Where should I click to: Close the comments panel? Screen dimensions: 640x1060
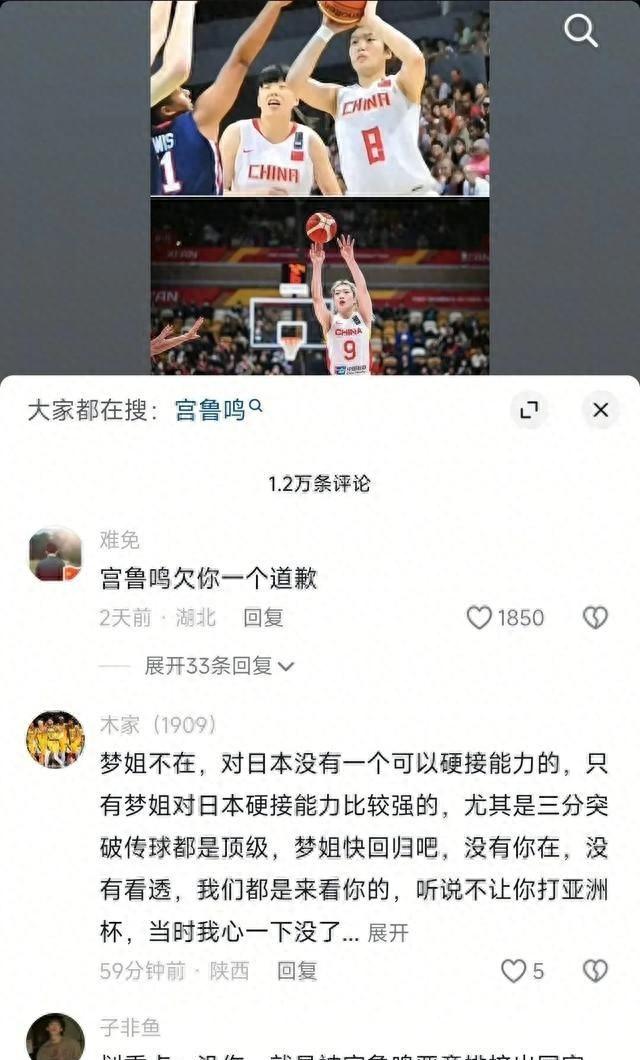coord(600,409)
